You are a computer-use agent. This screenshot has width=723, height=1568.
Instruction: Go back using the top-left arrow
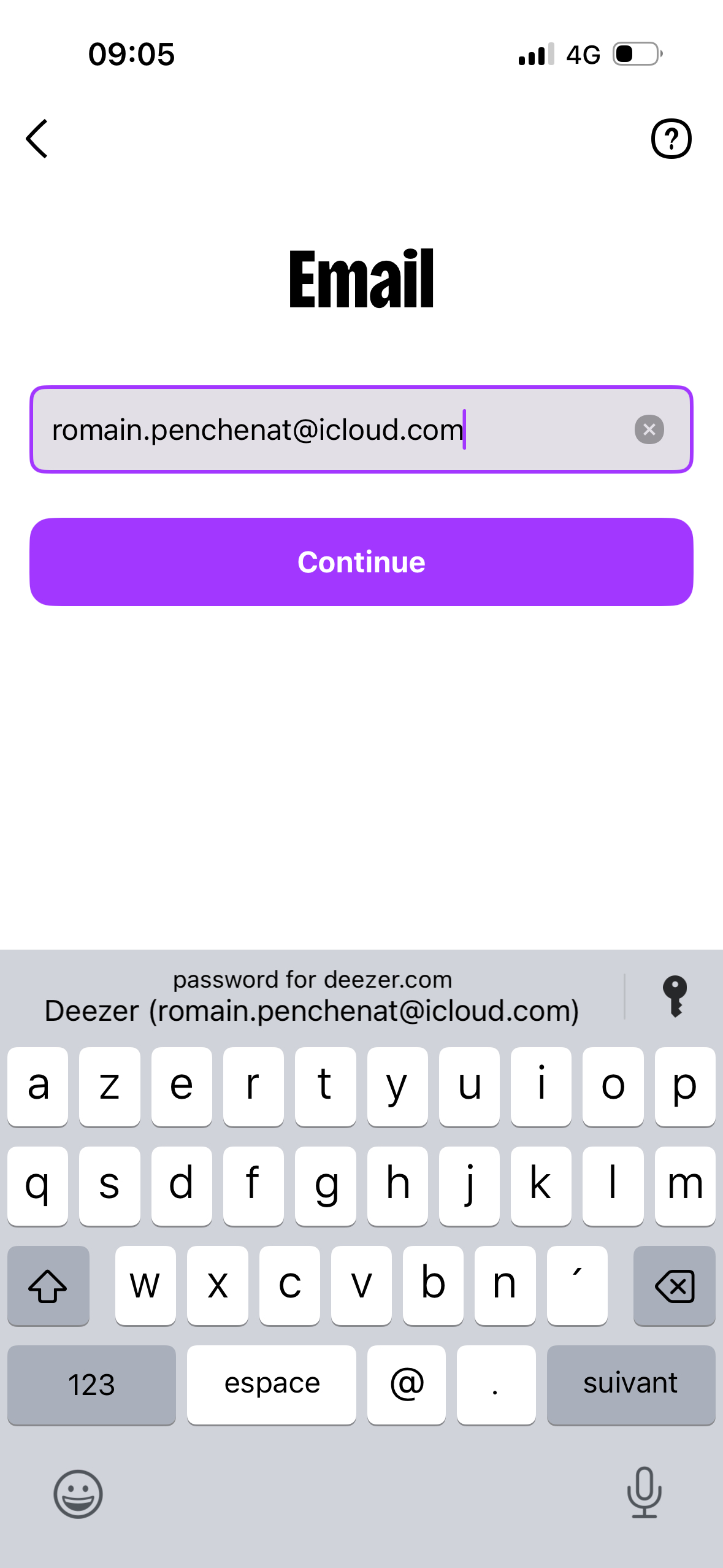[37, 139]
